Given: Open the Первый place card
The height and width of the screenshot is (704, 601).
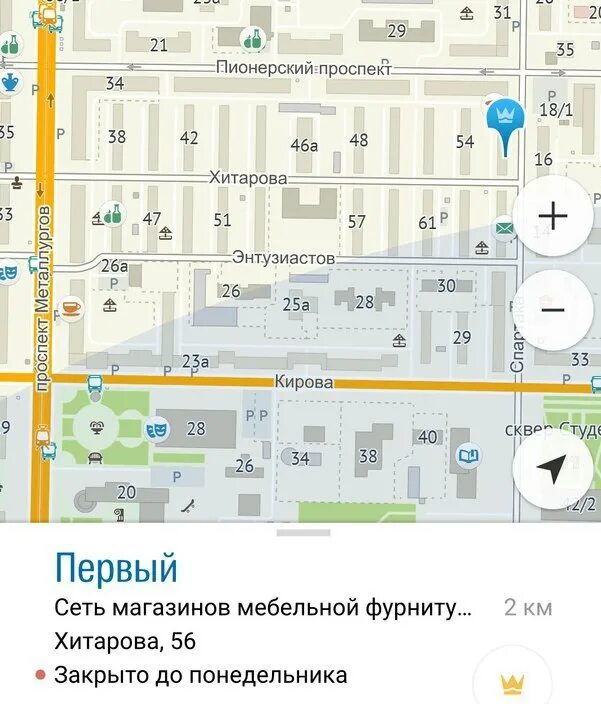Looking at the screenshot, I should (x=116, y=568).
